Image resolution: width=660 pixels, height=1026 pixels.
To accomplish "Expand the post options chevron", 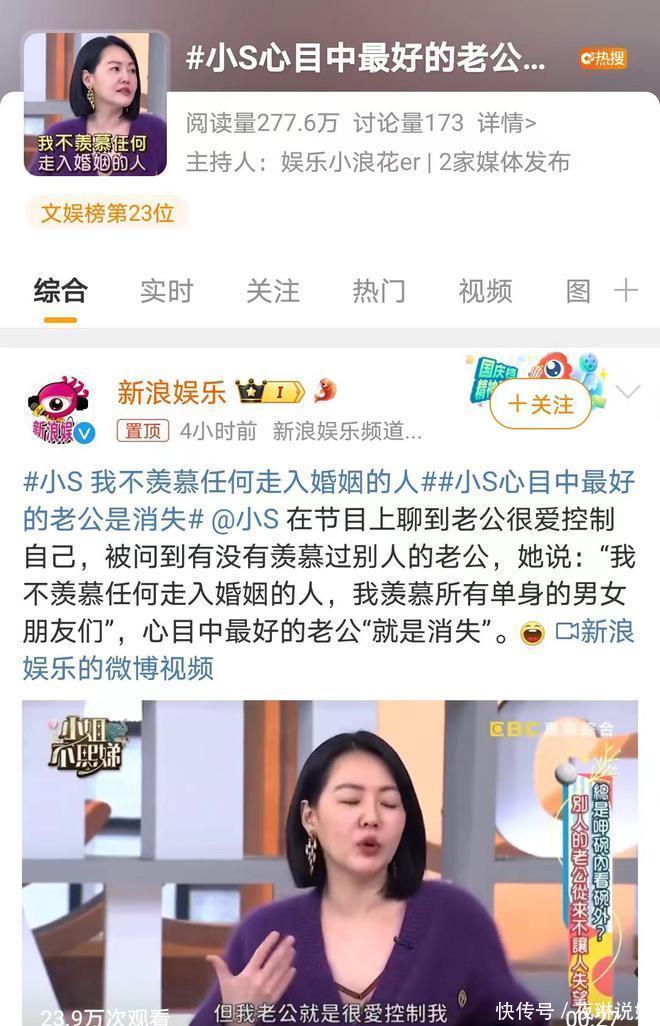I will click(628, 392).
